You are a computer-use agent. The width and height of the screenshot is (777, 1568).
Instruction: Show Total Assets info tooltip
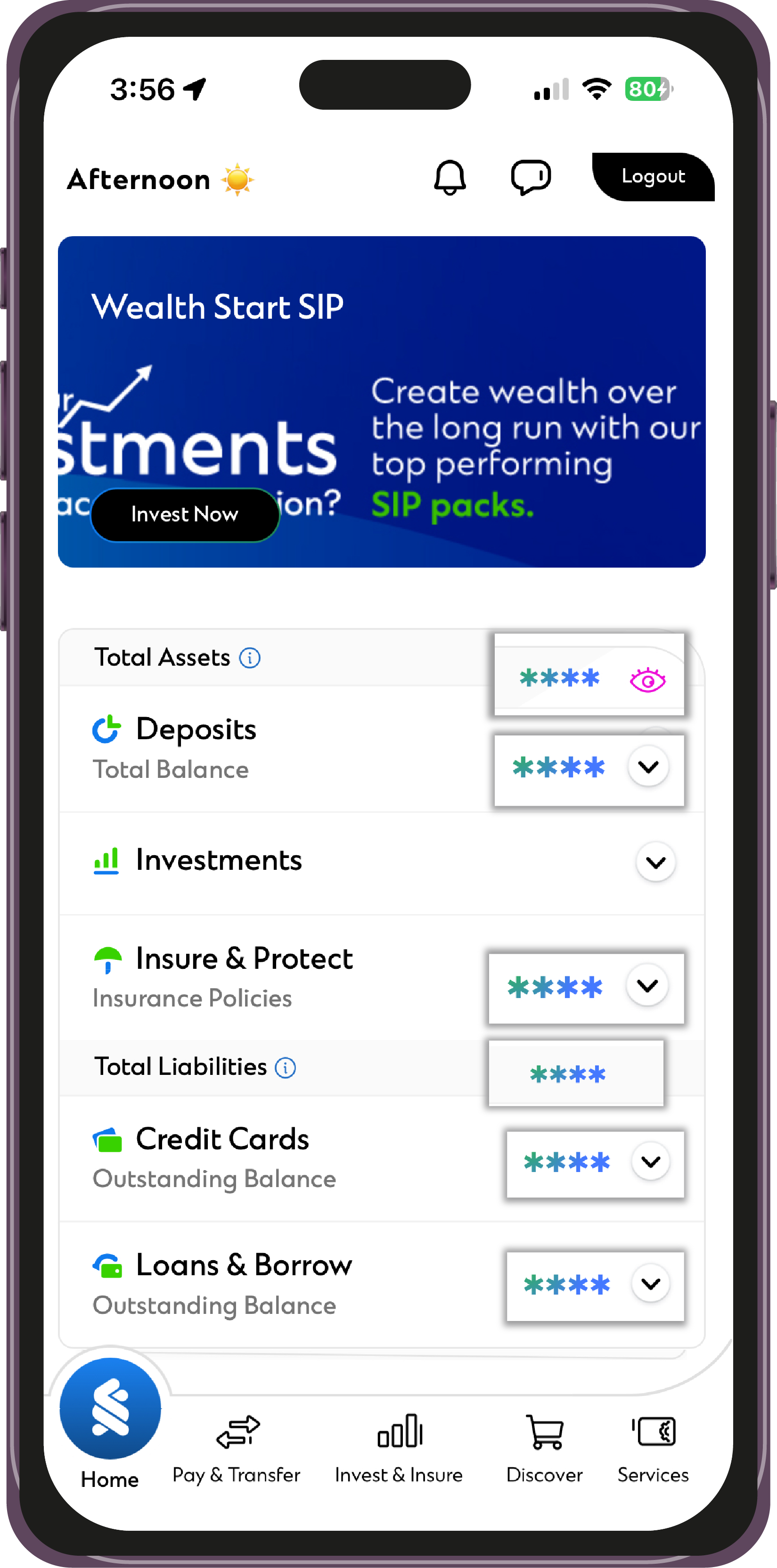coord(249,658)
